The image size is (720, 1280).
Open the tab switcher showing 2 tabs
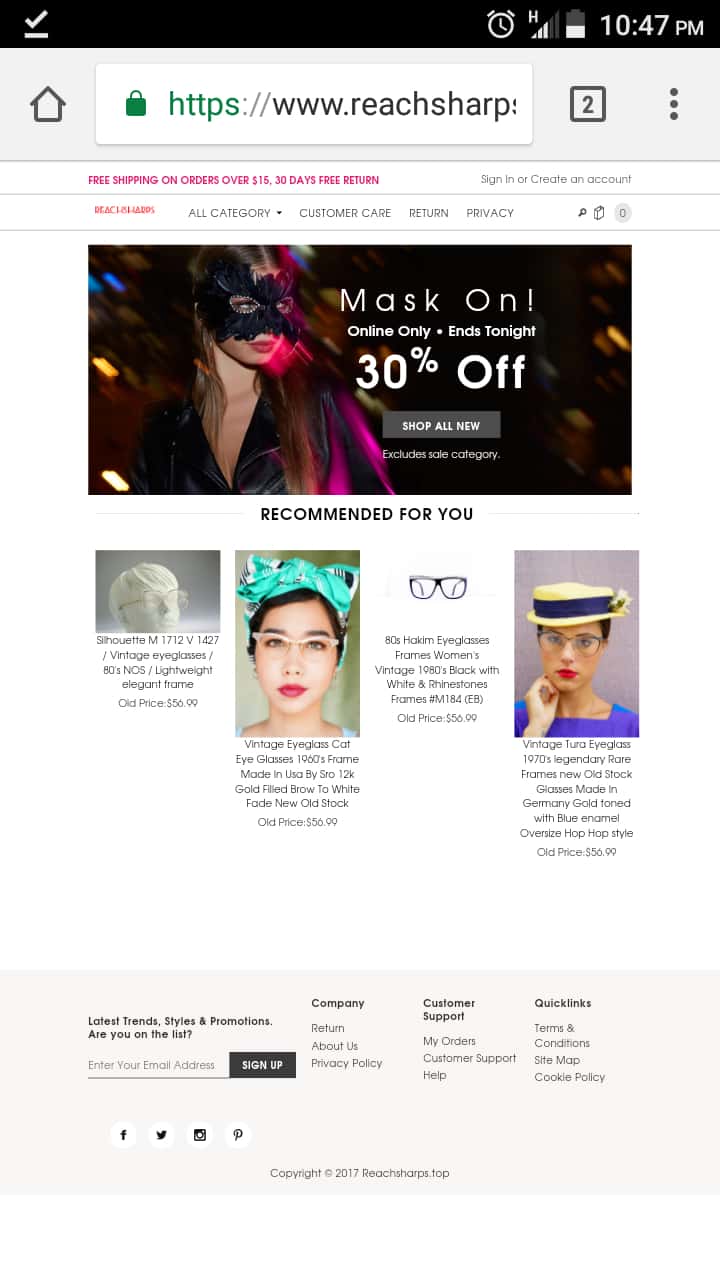[587, 104]
